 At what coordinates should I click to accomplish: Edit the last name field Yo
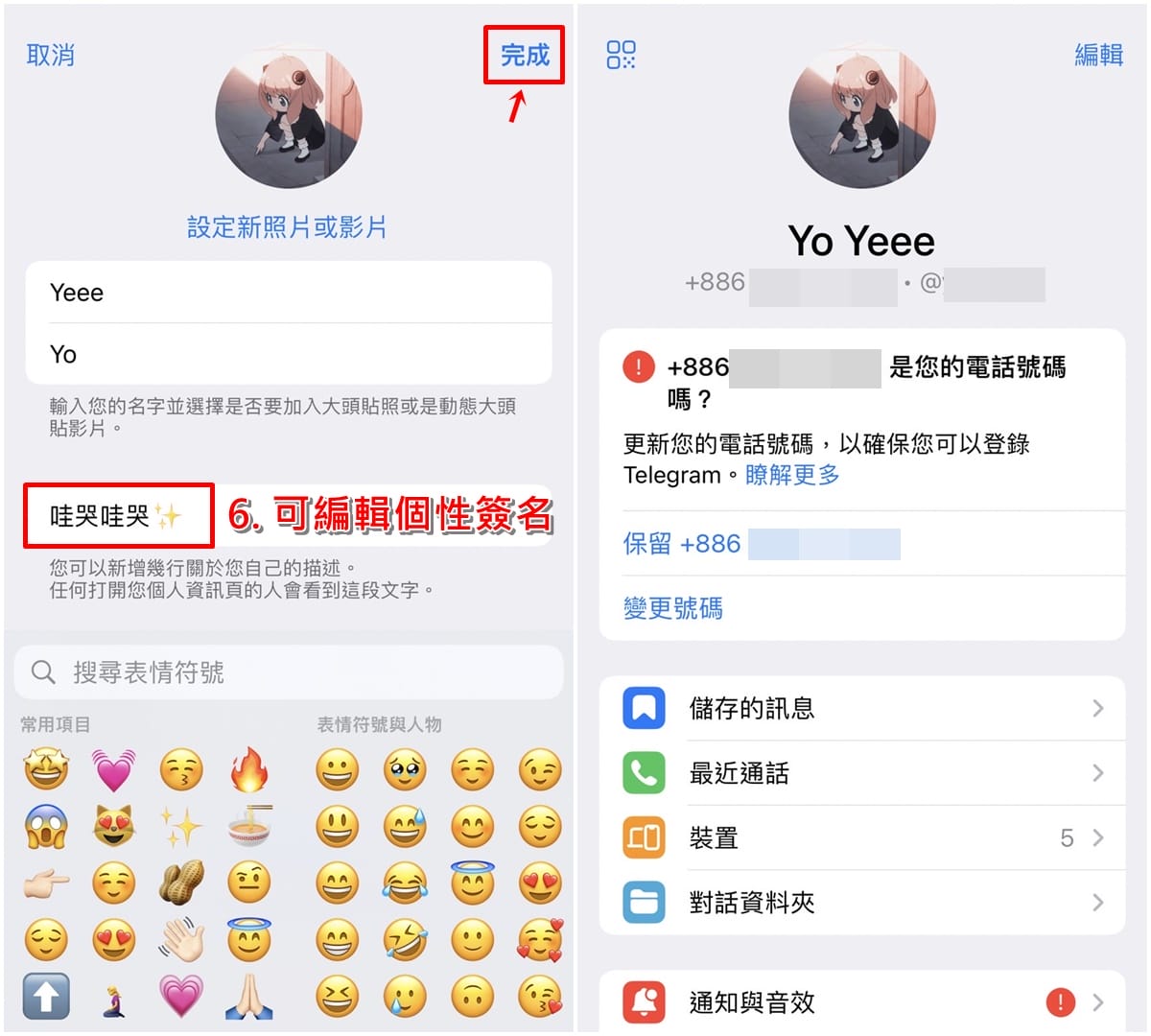(288, 354)
